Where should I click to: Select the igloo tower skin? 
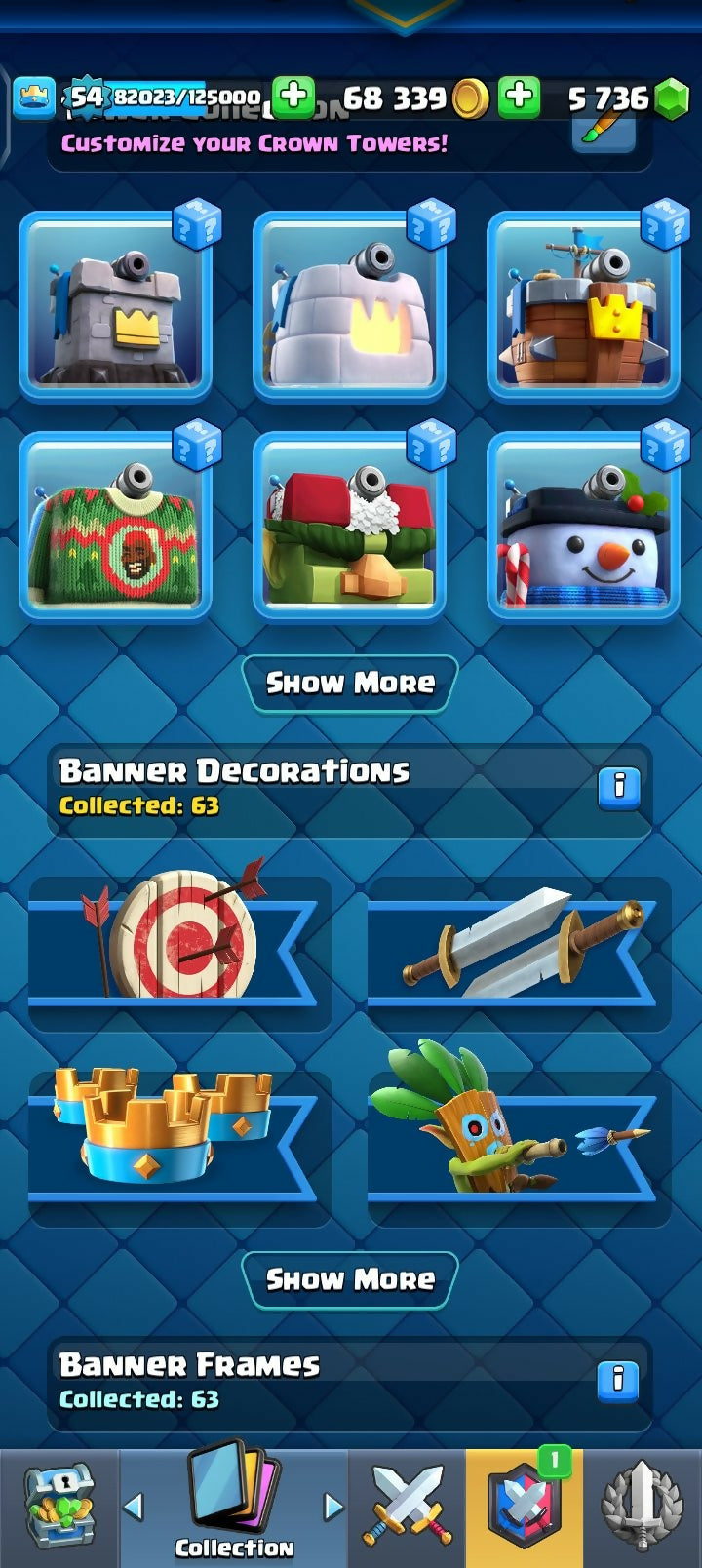click(349, 306)
